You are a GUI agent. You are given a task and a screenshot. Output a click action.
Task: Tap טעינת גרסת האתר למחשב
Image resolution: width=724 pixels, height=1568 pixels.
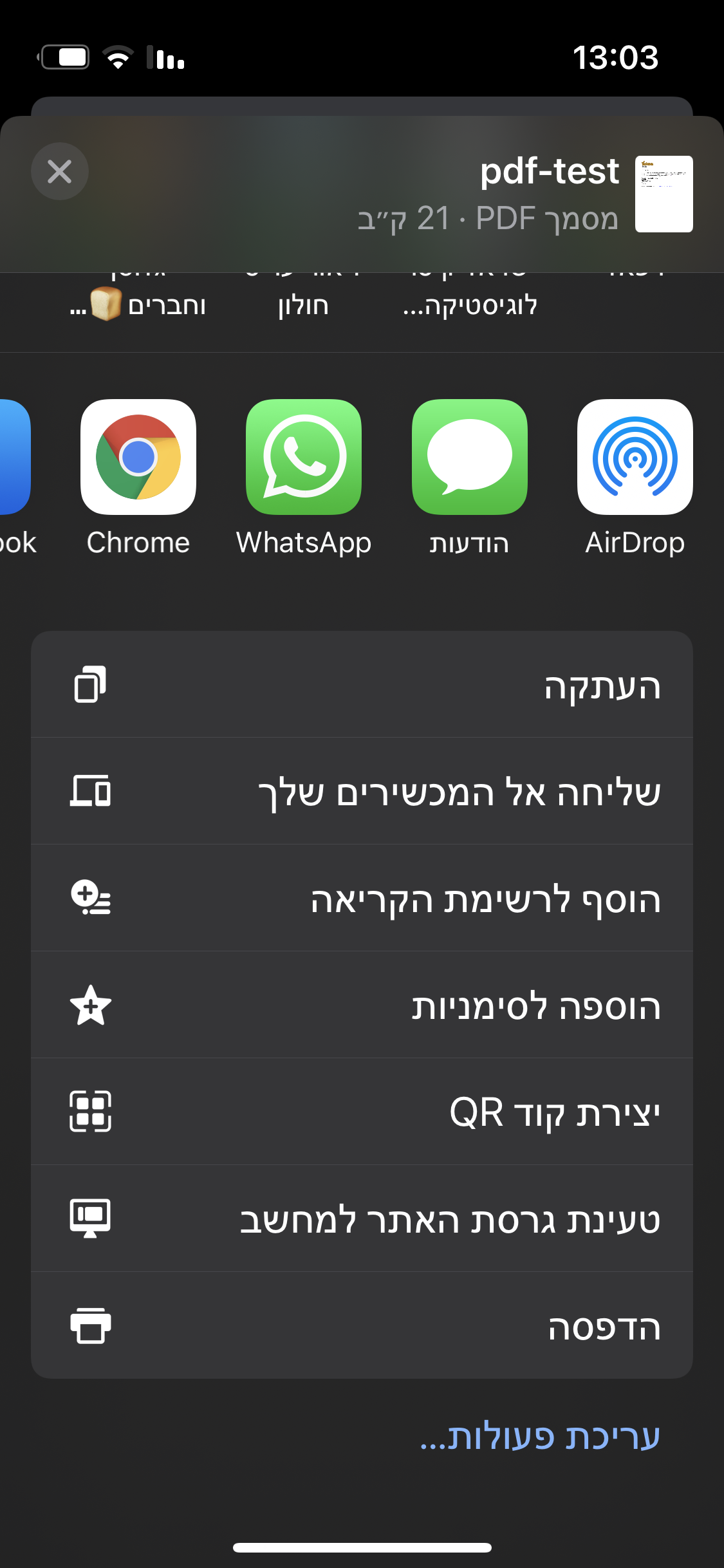tap(362, 1219)
